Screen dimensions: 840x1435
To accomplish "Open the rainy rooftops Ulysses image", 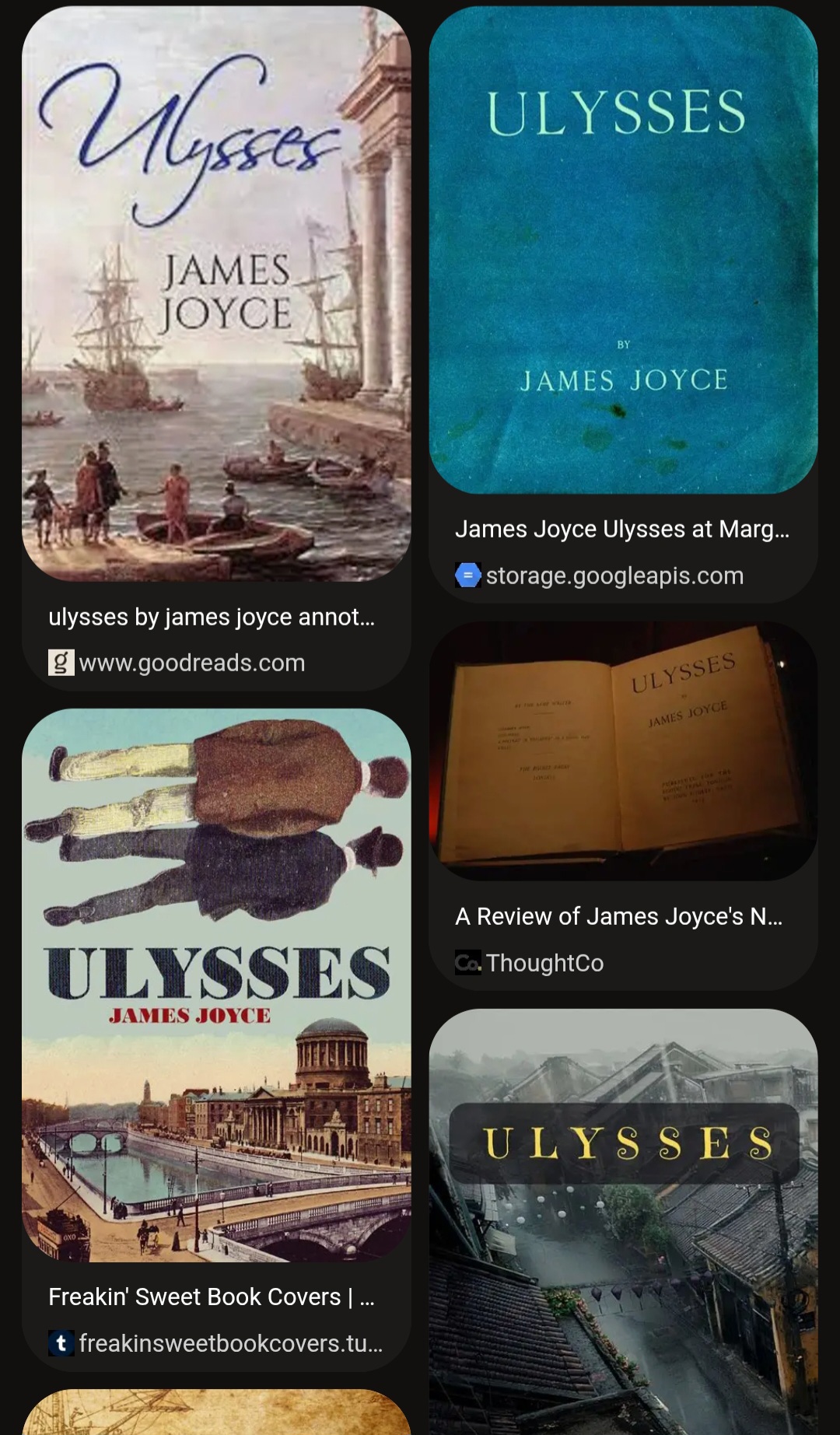I will click(x=623, y=1222).
